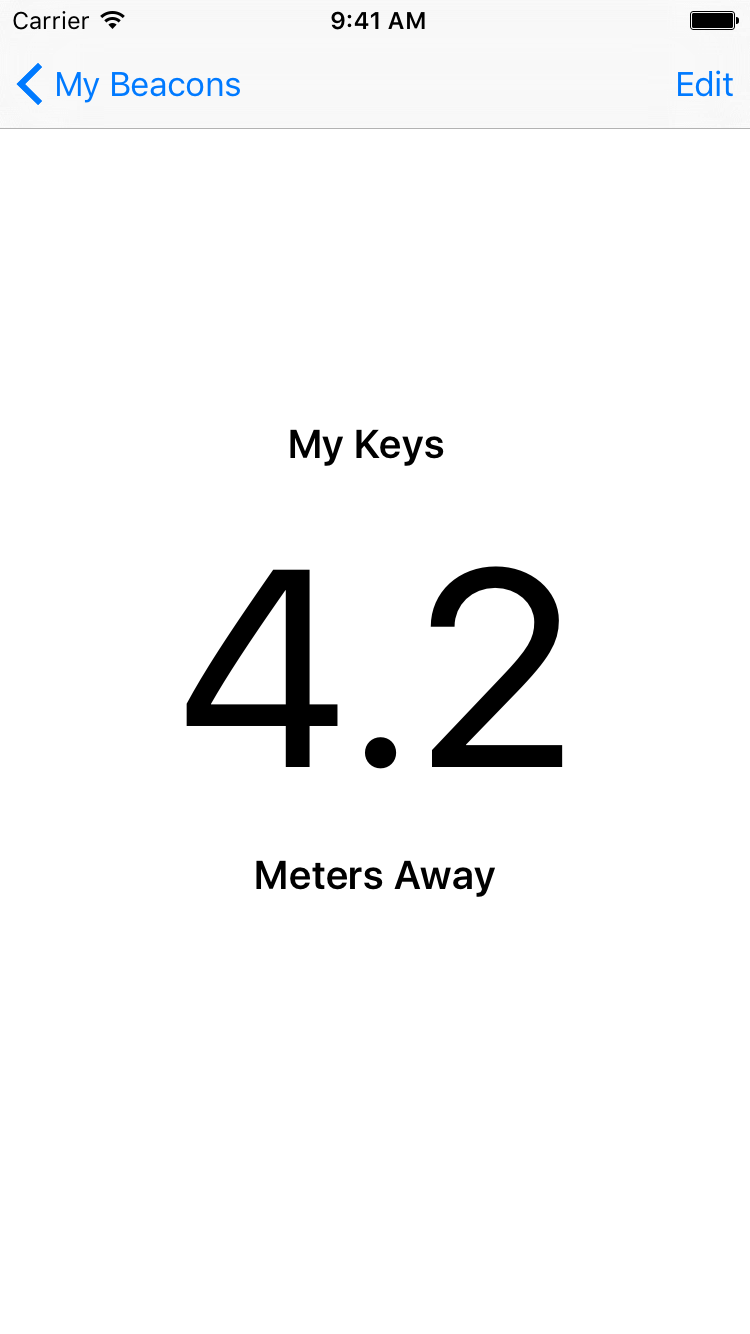Tap Edit to modify this beacon
Screen dimensions: 750x1334
tap(704, 85)
